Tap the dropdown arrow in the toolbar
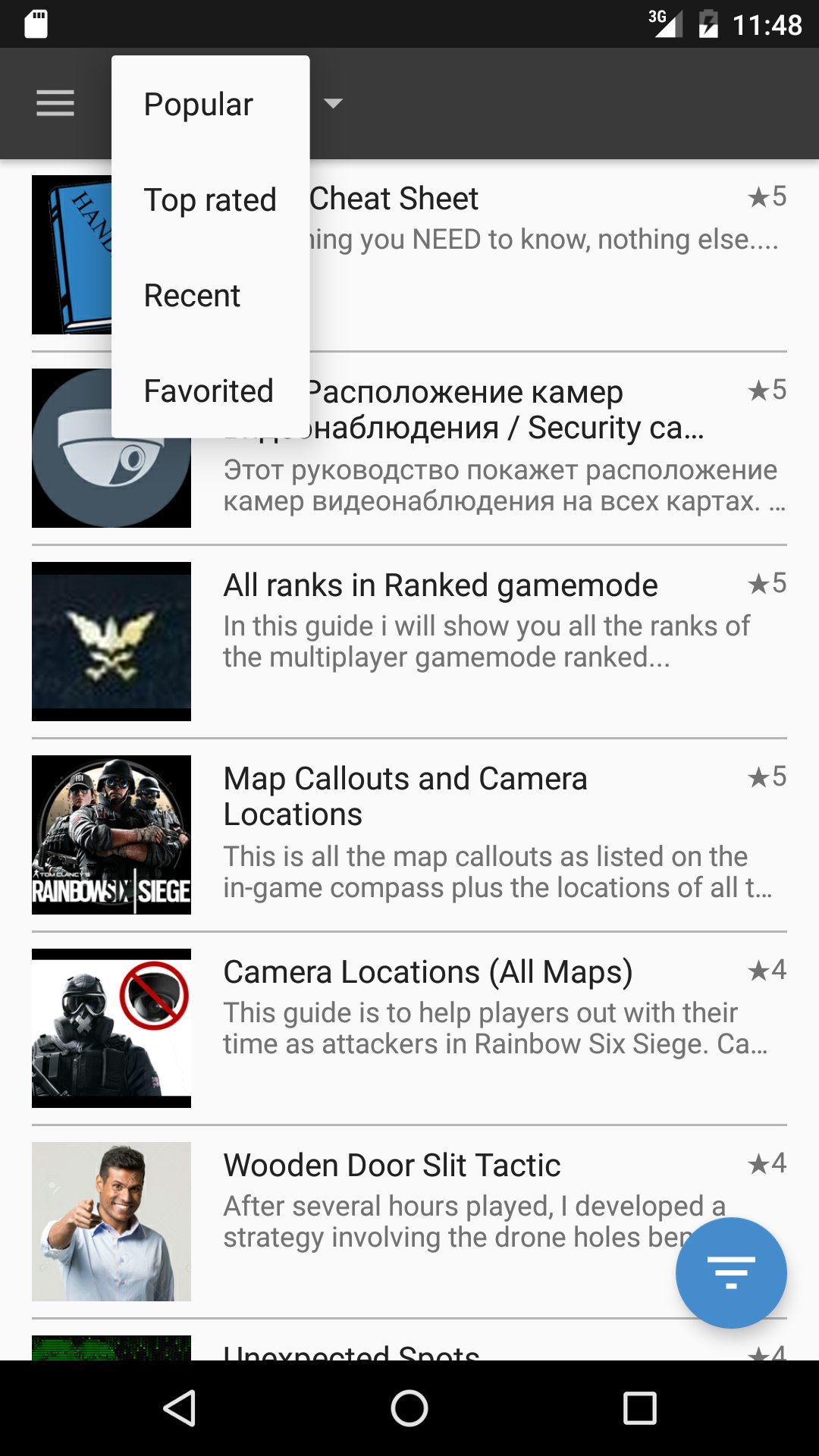Screen dimensions: 819x1456 (x=332, y=104)
